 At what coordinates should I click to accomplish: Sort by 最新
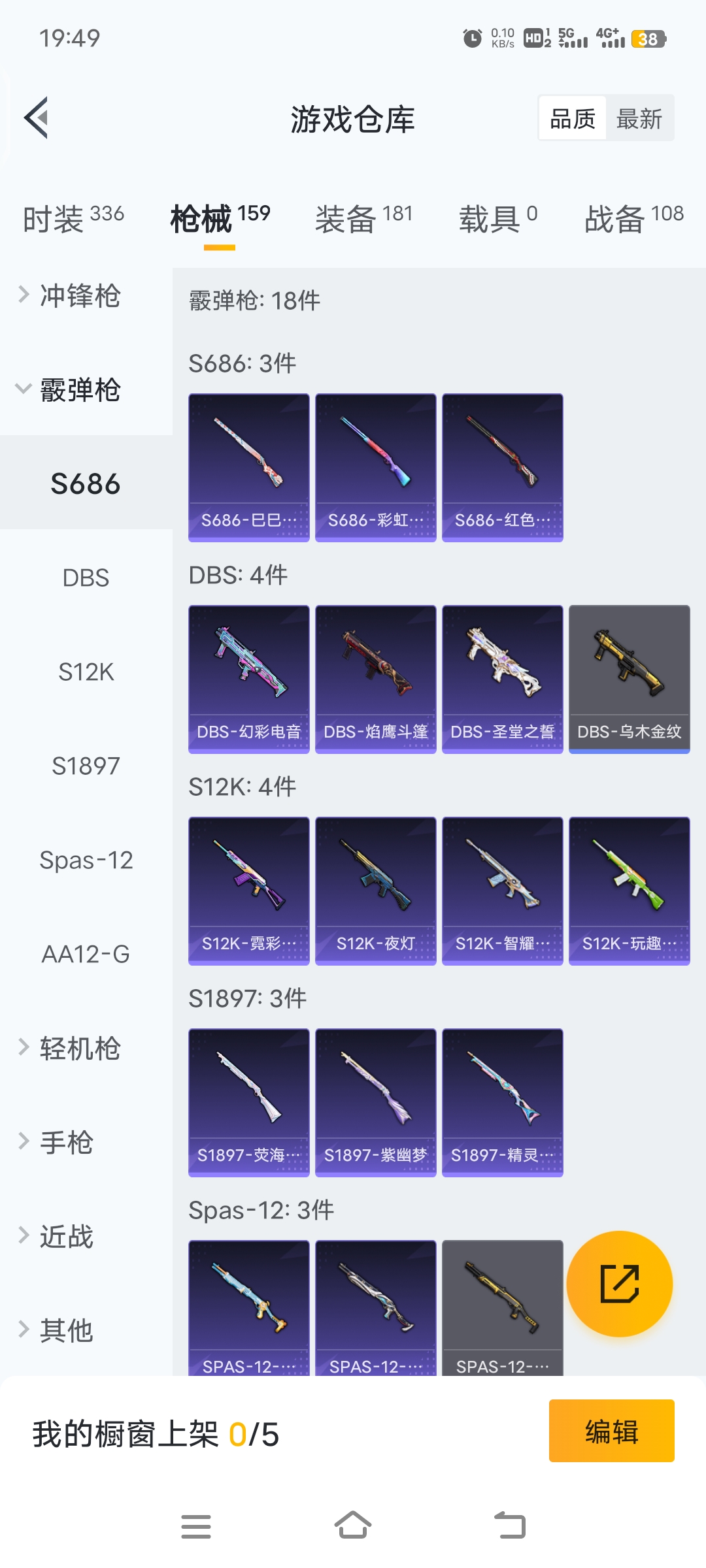tap(639, 119)
